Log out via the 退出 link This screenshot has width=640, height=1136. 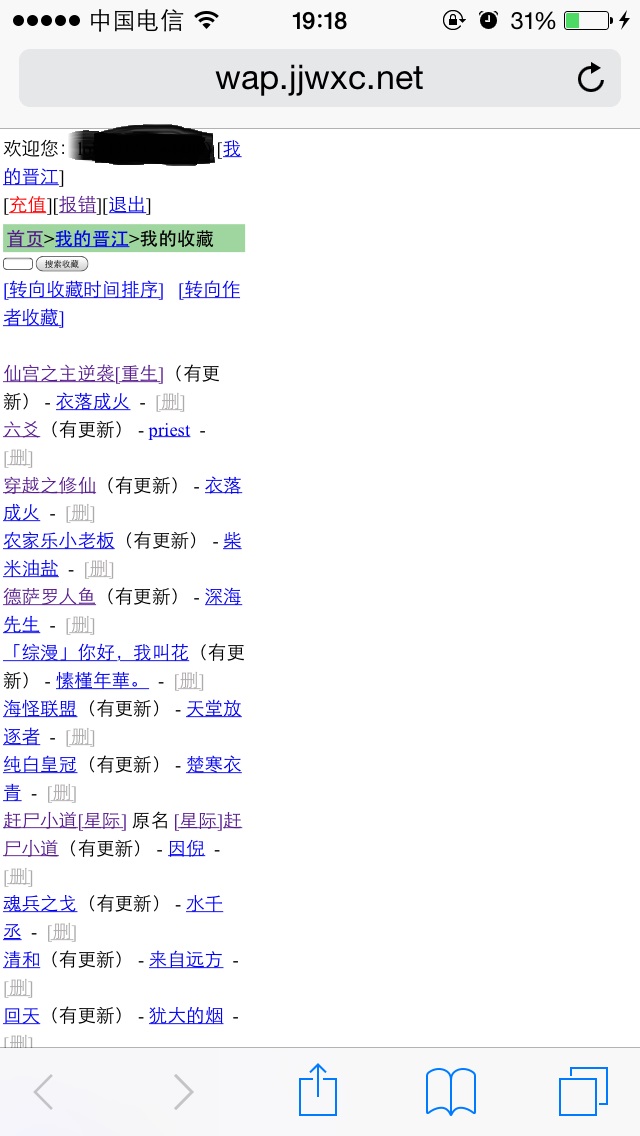pyautogui.click(x=128, y=205)
